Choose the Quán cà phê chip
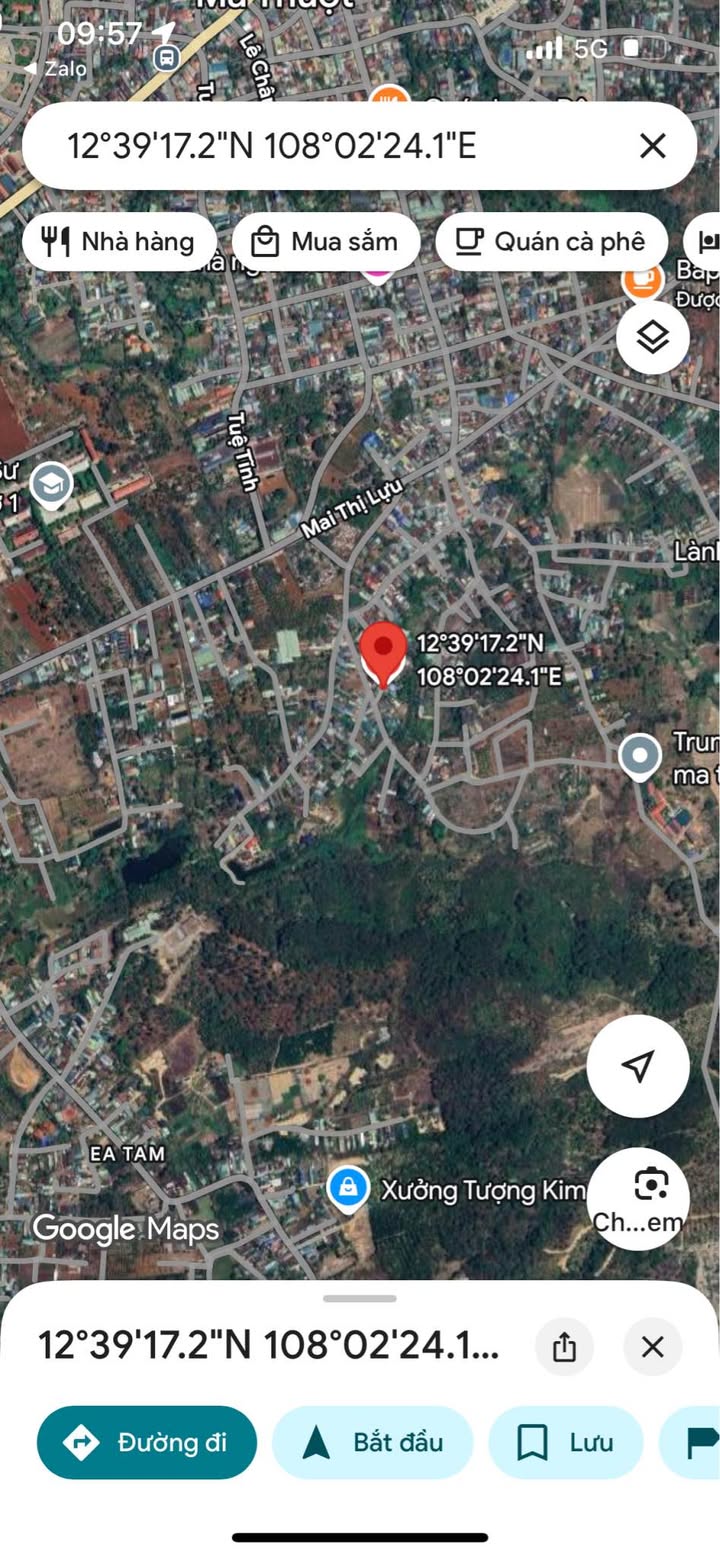This screenshot has height=1557, width=720. click(551, 241)
